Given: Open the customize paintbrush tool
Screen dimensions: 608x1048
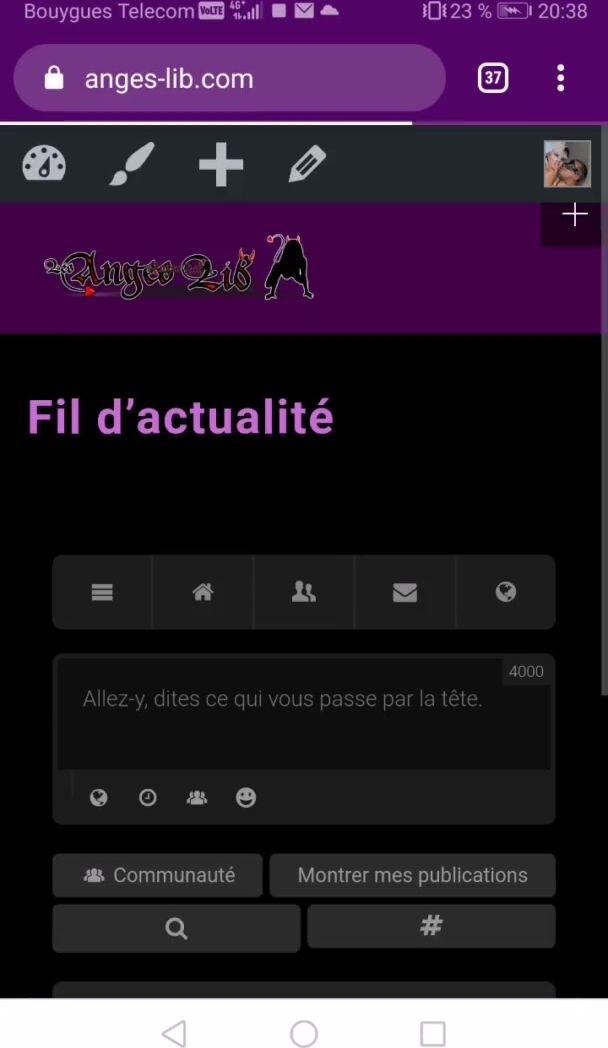Looking at the screenshot, I should [132, 164].
